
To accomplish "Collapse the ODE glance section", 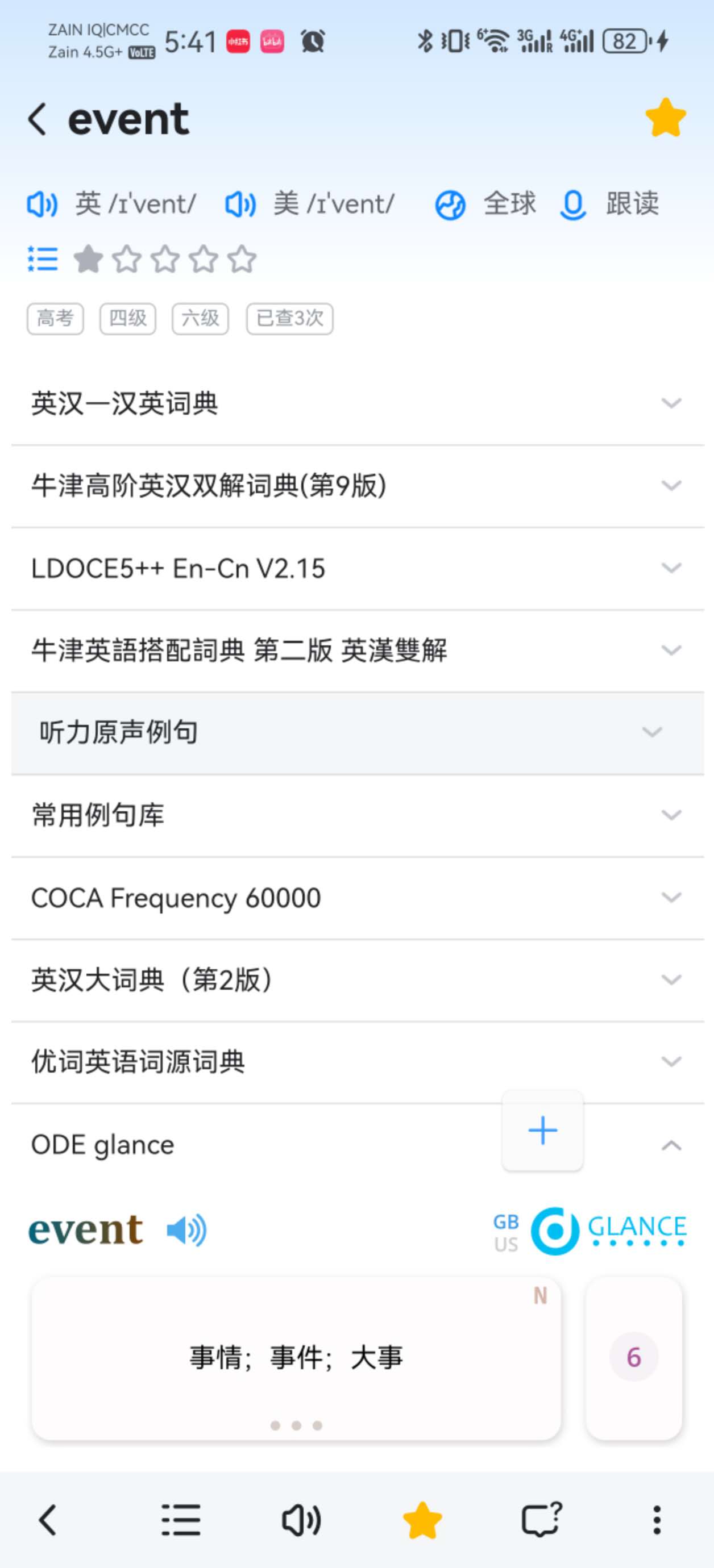I will [671, 1145].
